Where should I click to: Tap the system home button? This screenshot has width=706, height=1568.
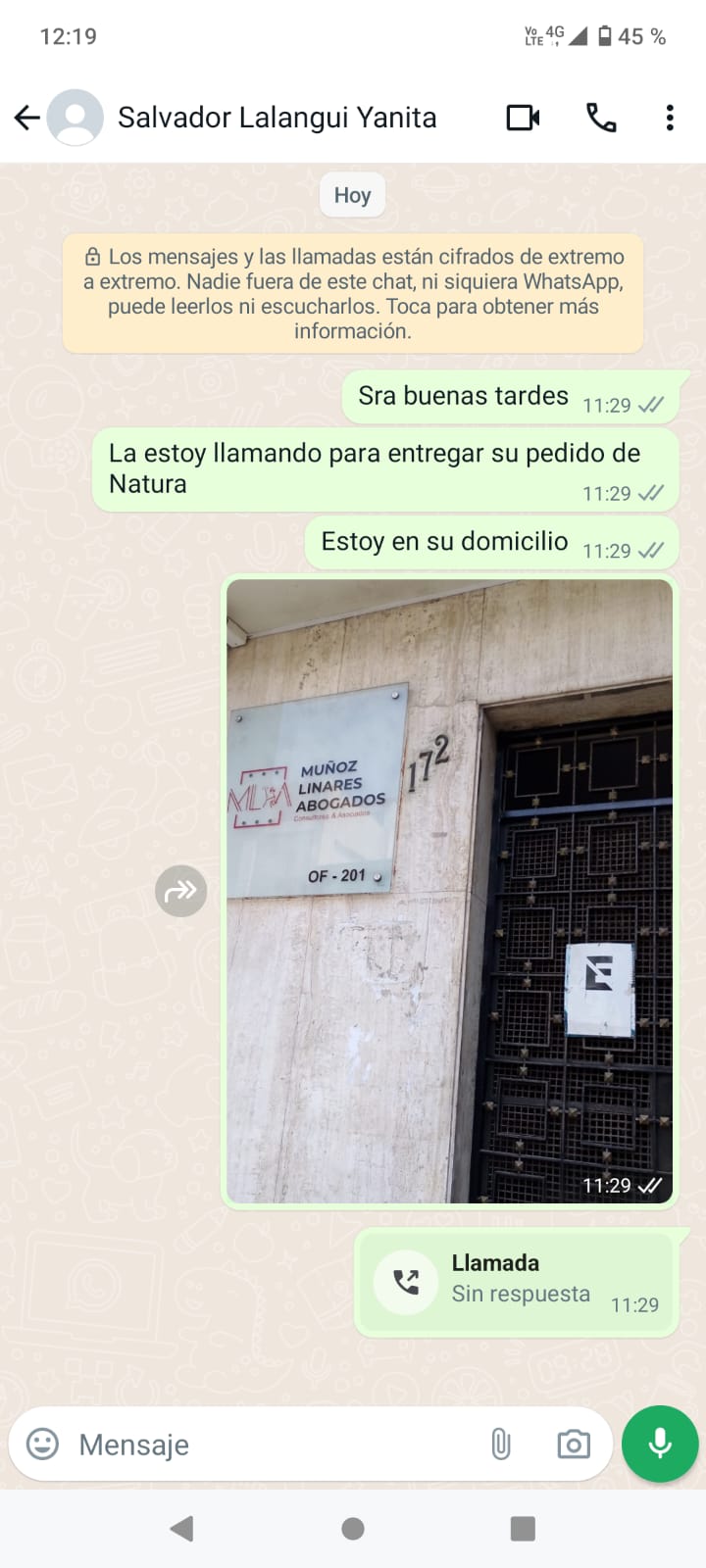pos(353,1529)
